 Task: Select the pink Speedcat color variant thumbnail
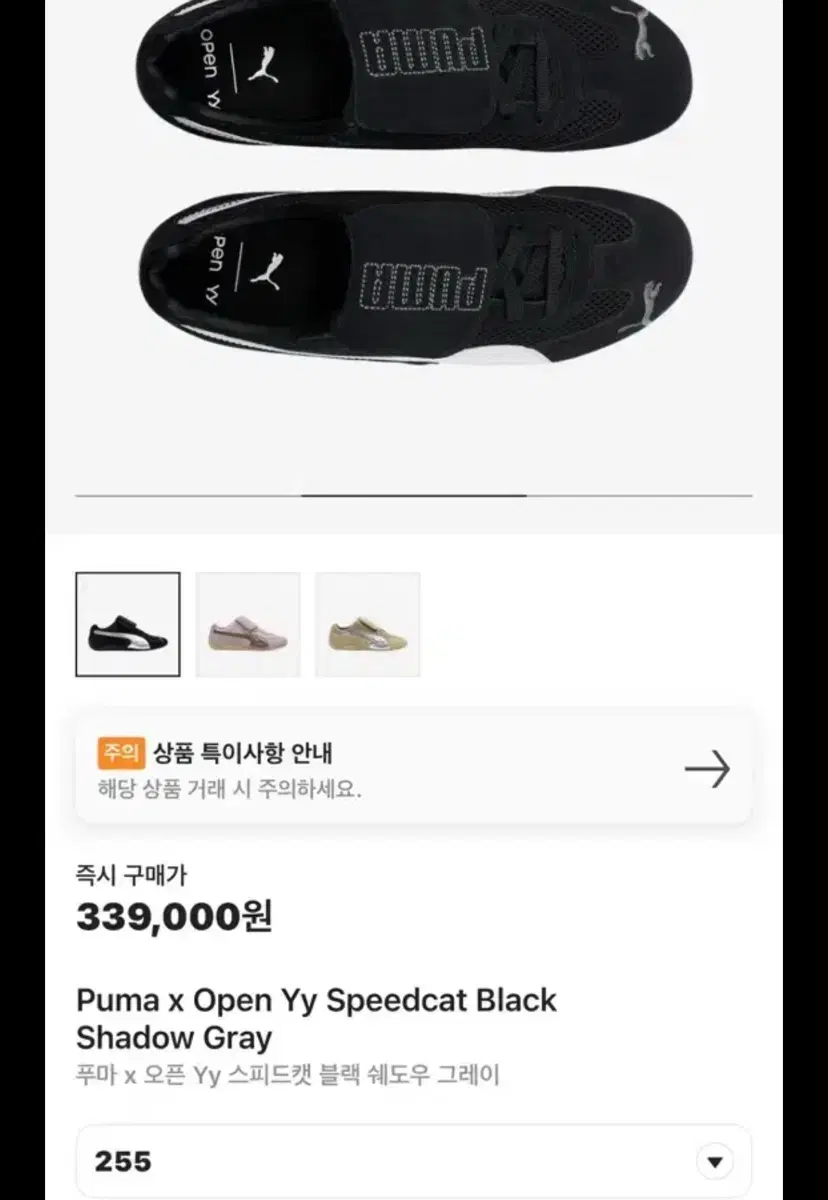coord(247,624)
